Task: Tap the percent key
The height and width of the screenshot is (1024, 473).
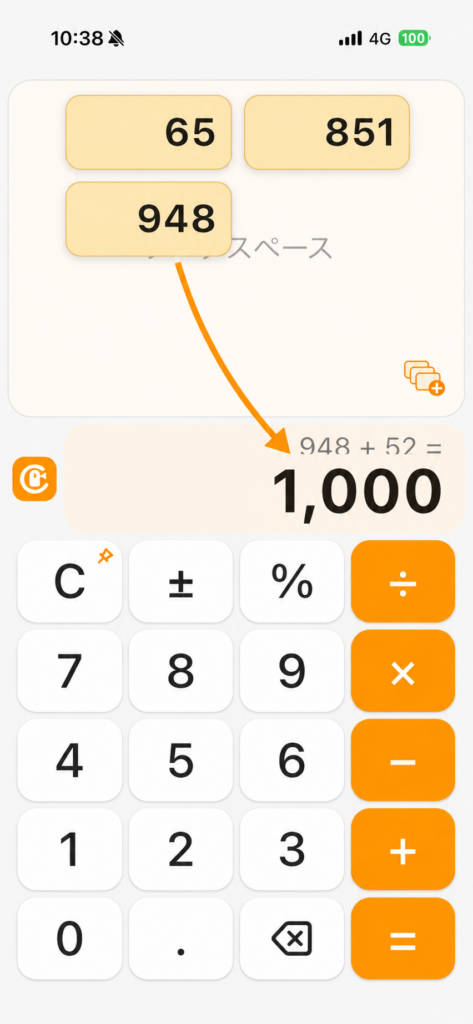Action: click(x=292, y=581)
